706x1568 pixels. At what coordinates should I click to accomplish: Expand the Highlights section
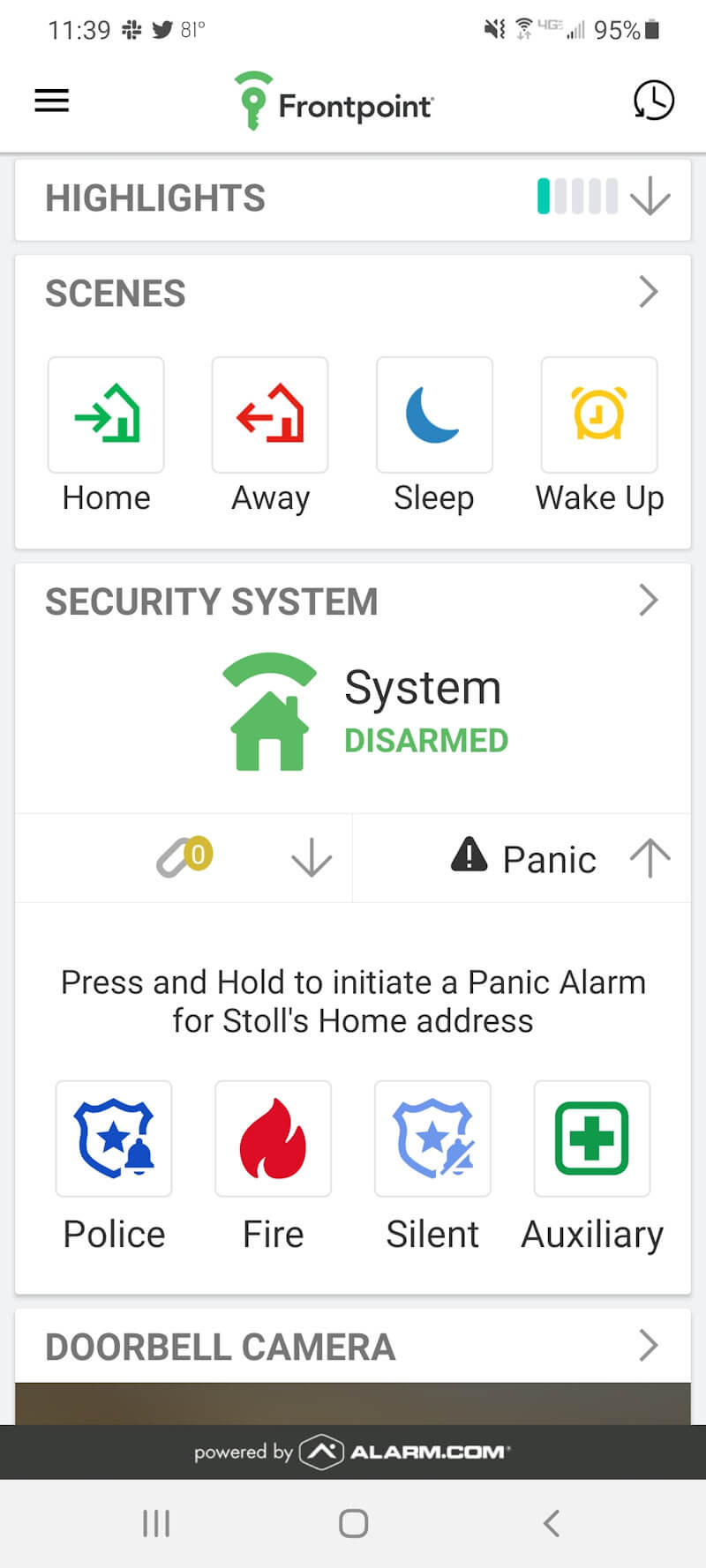[650, 197]
